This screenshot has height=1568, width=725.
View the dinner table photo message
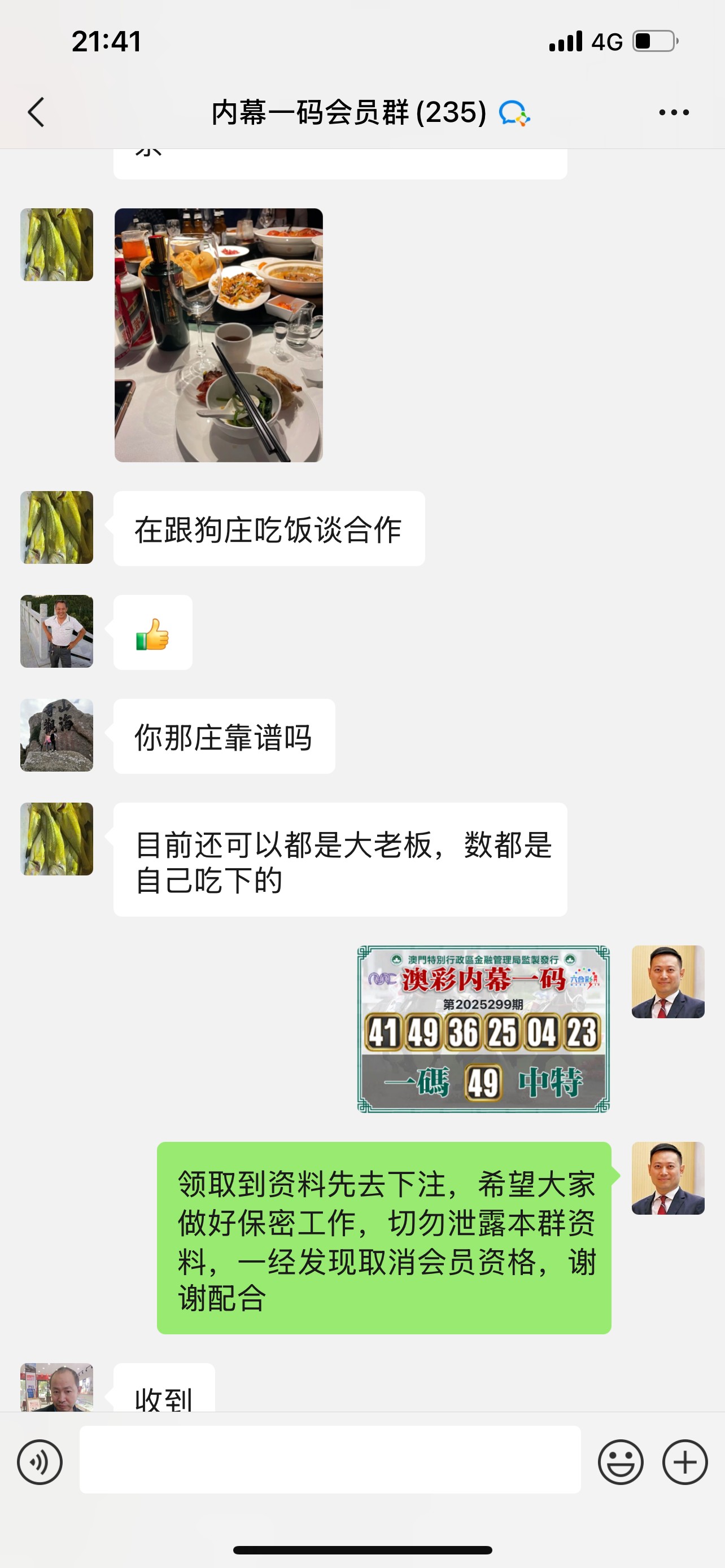(x=219, y=335)
